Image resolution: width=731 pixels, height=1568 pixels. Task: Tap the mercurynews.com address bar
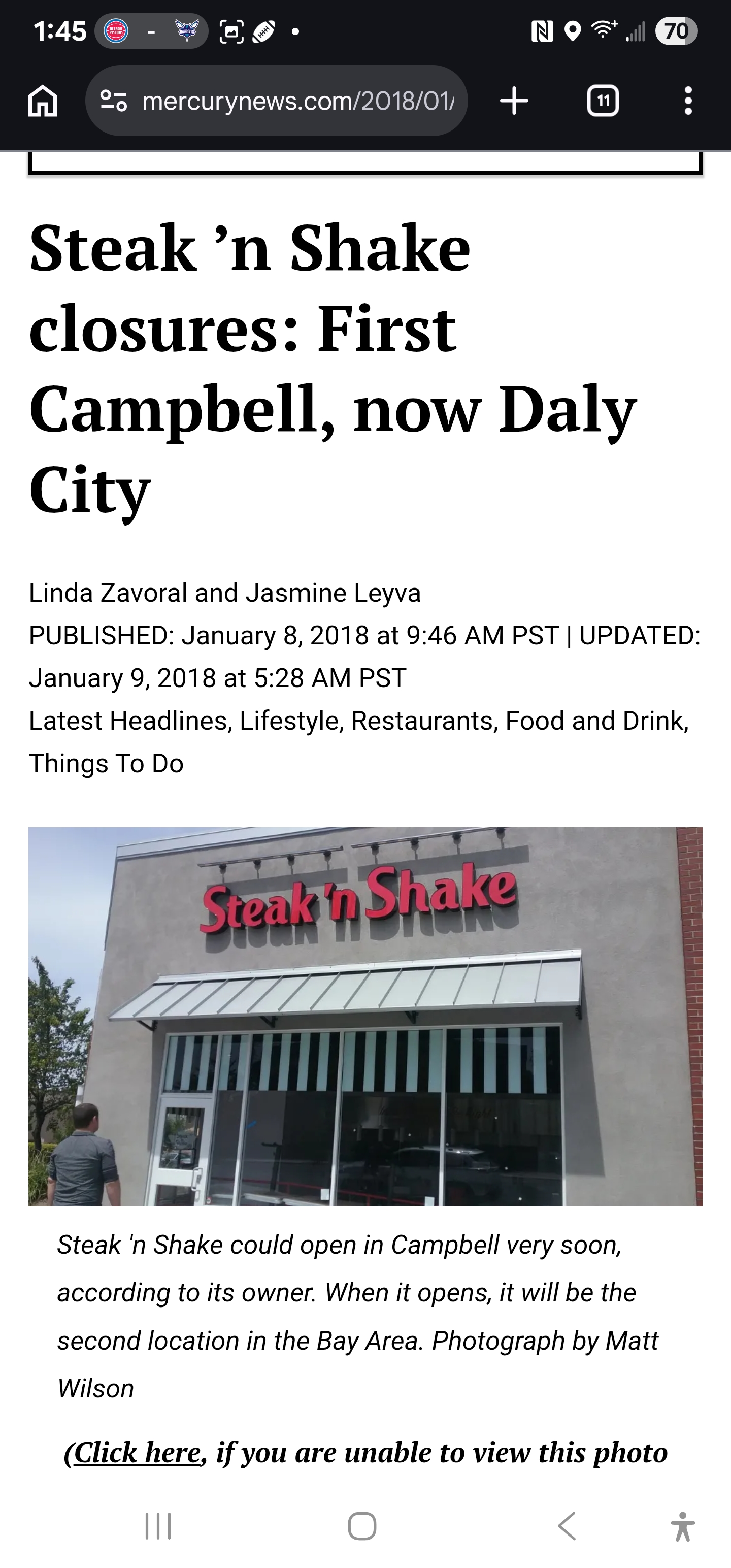click(x=297, y=101)
